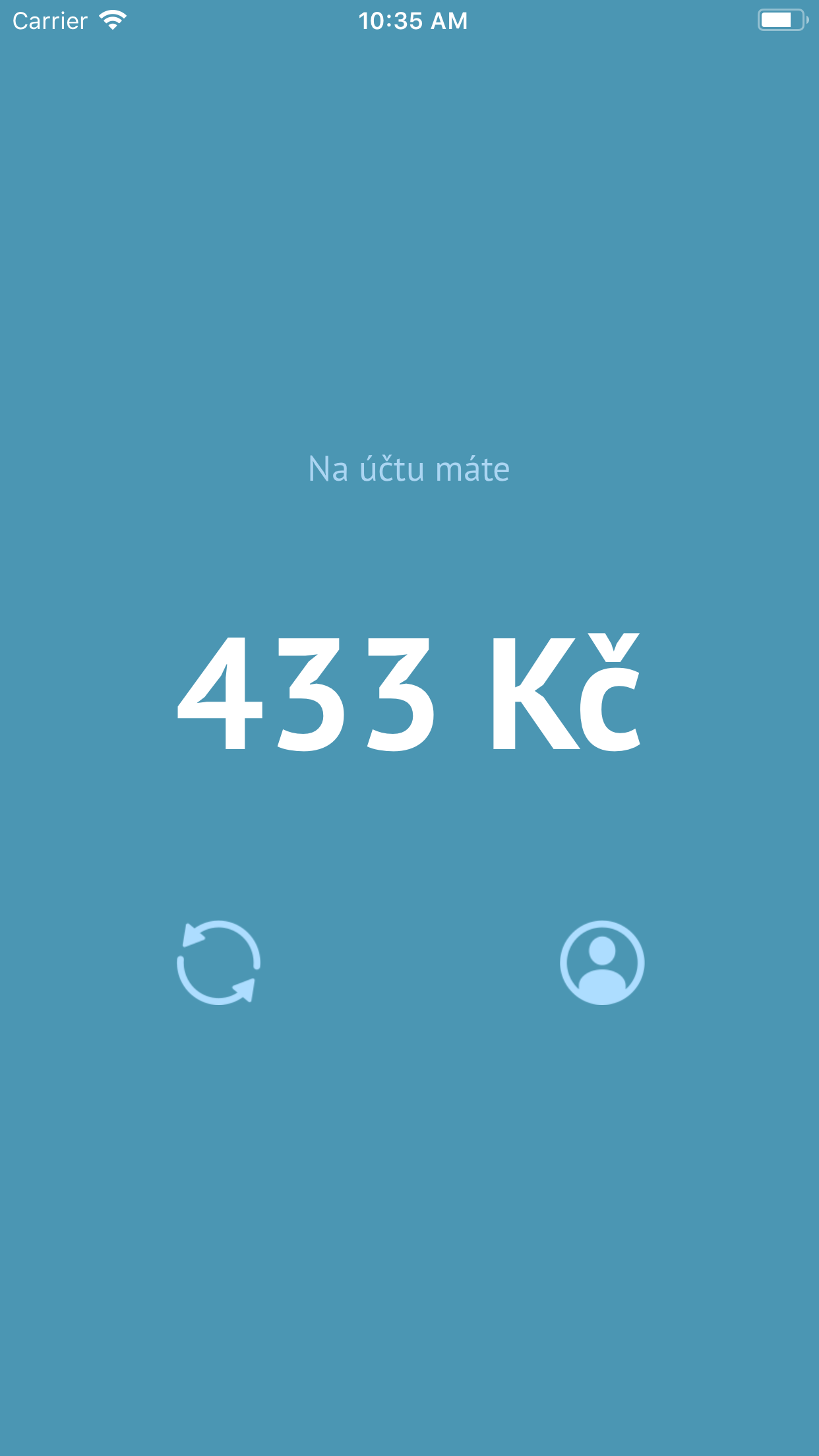The width and height of the screenshot is (819, 1456).
Task: Toggle refresh by tapping the arrows icon
Action: coord(219,964)
